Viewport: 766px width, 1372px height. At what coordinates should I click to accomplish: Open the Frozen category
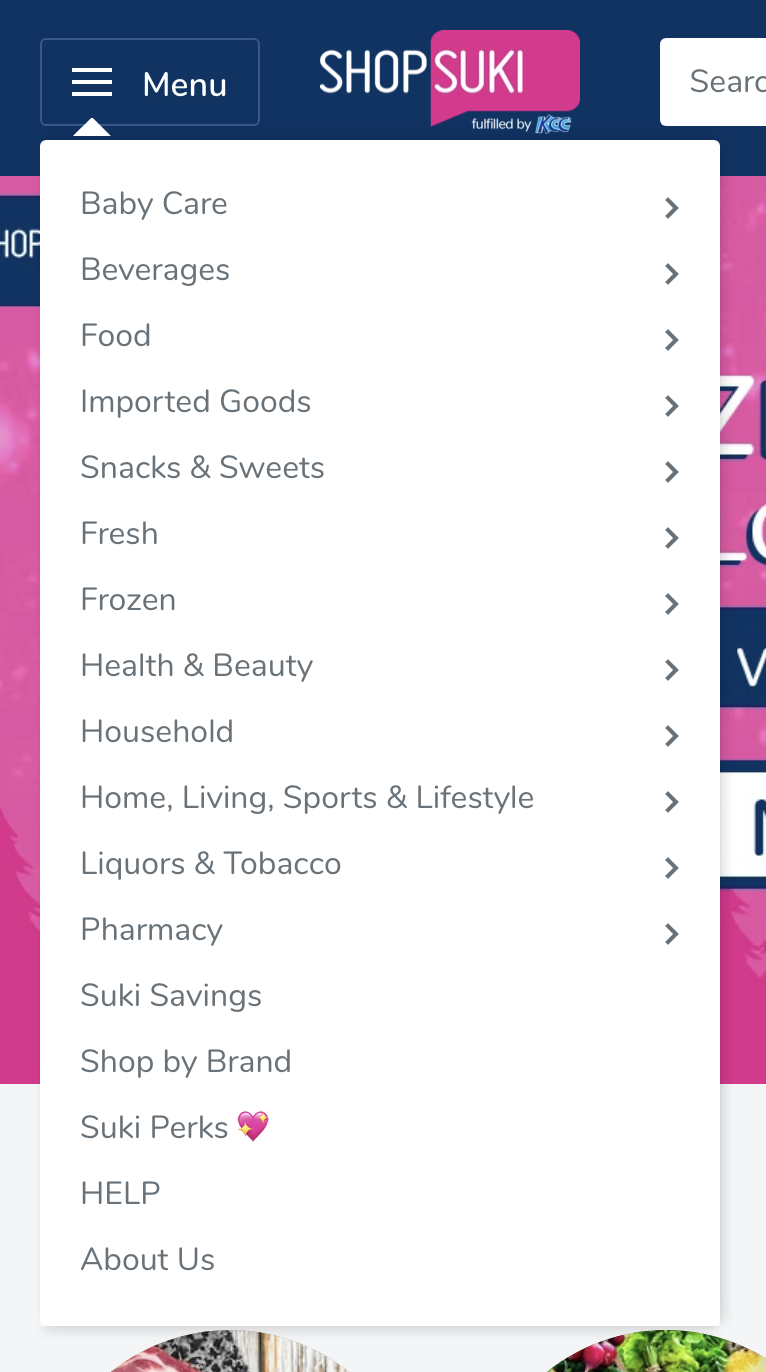click(x=380, y=600)
